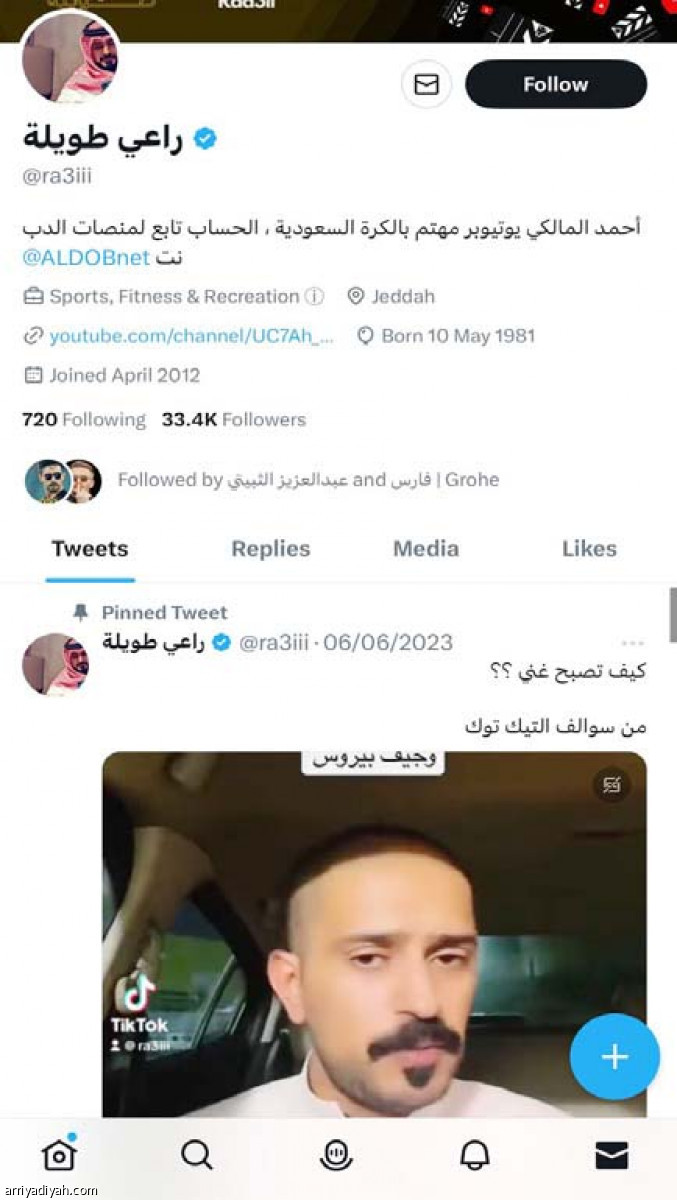View the 33.4K Followers list
Image resolution: width=677 pixels, height=1200 pixels.
(x=234, y=420)
